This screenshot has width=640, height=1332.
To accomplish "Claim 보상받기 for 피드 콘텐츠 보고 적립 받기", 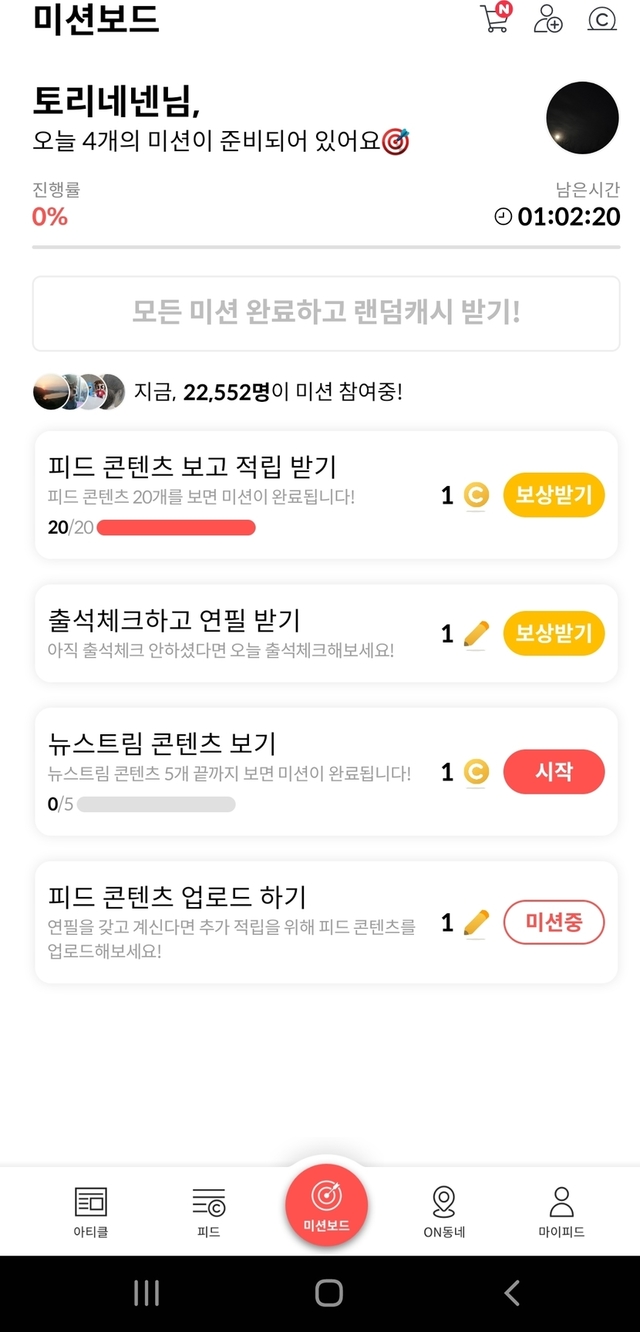I will point(553,494).
